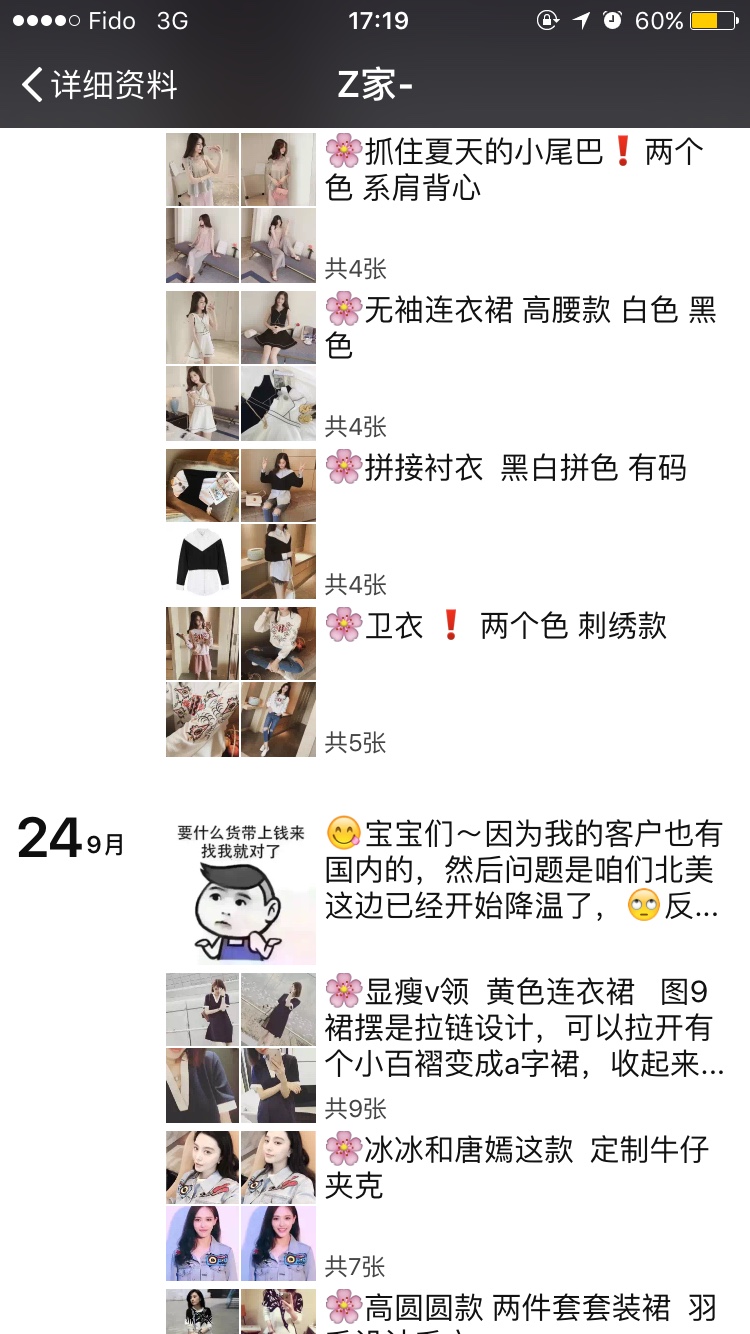This screenshot has width=750, height=1334.
Task: Open the 高圆圆款 两件套套装裙 post
Action: pyautogui.click(x=520, y=1308)
